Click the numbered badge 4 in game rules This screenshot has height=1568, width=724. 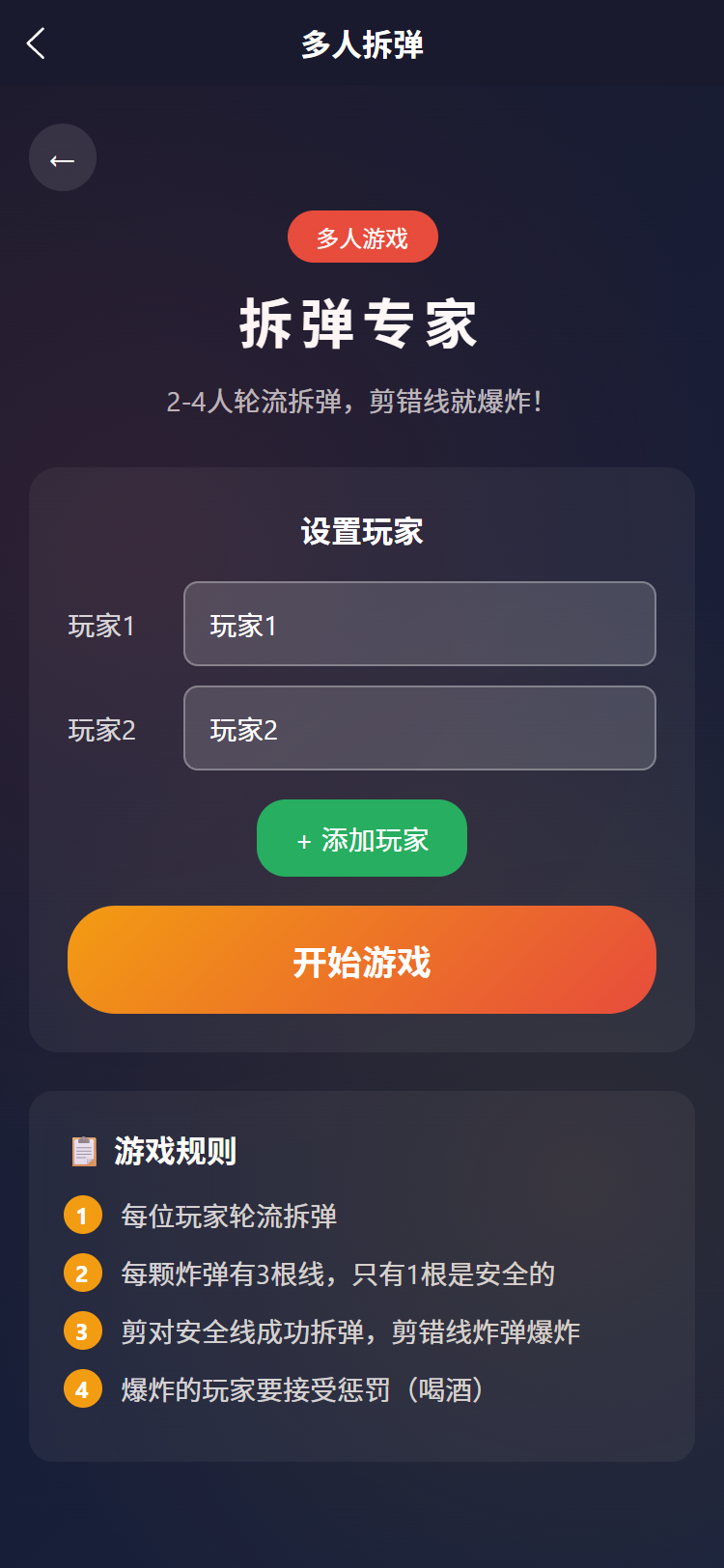click(x=83, y=1389)
